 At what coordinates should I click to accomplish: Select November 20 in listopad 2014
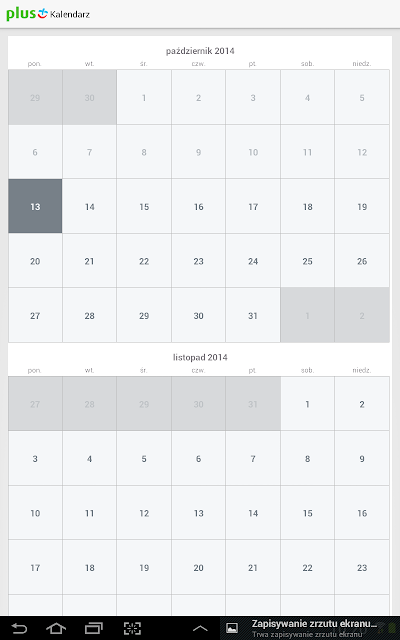(x=198, y=567)
